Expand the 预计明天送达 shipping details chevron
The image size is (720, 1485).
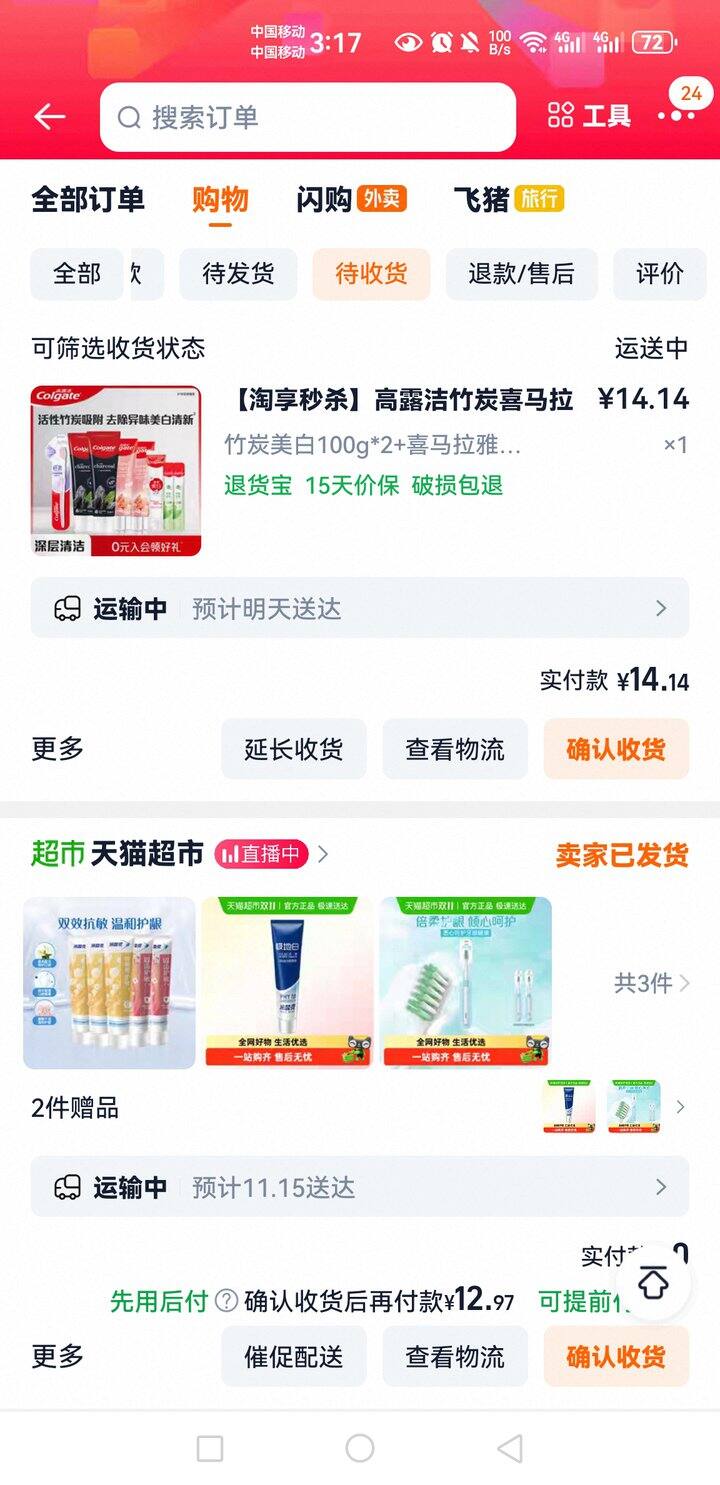(660, 608)
